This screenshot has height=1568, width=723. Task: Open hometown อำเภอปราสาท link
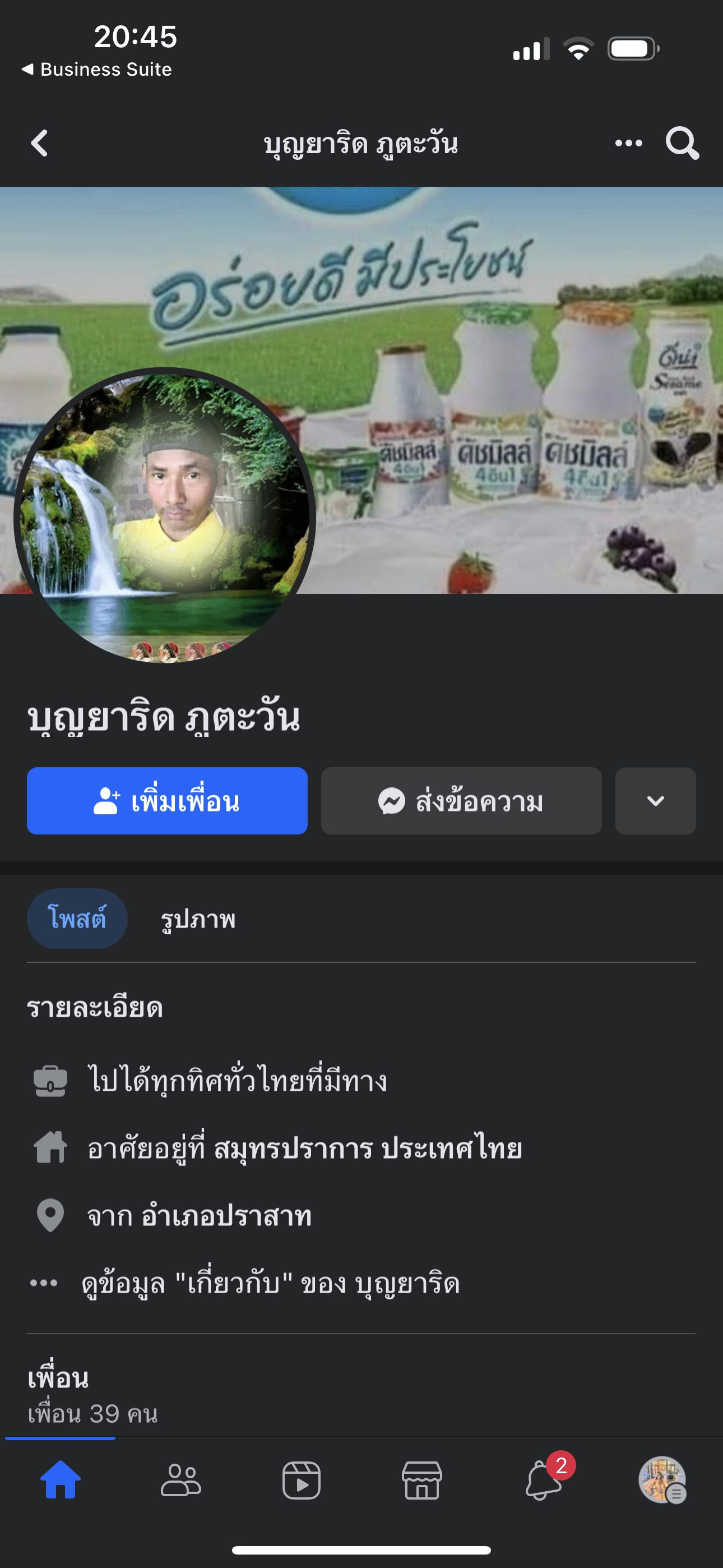226,1216
